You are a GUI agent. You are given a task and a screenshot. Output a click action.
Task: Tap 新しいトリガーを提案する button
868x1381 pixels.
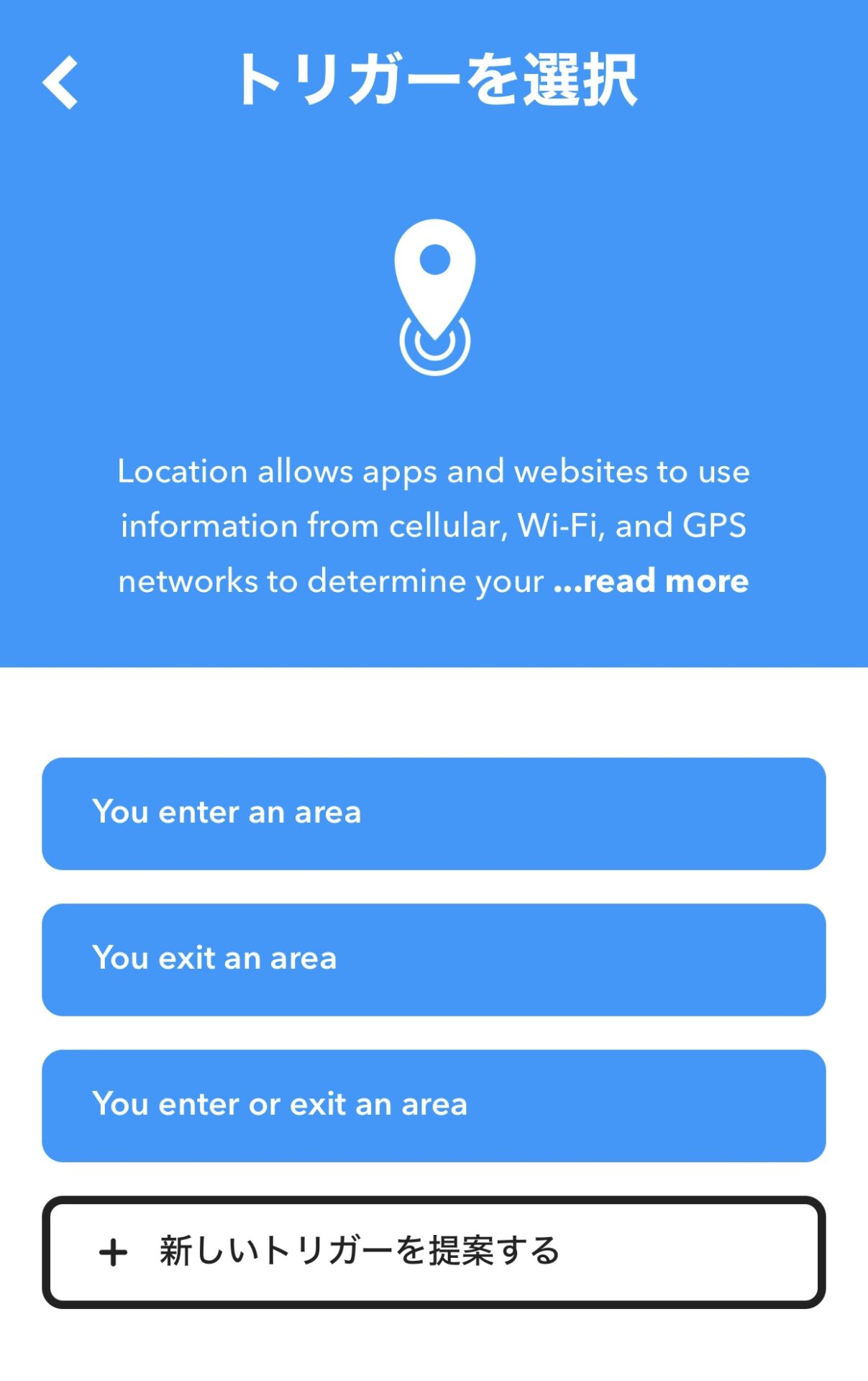(x=434, y=1252)
